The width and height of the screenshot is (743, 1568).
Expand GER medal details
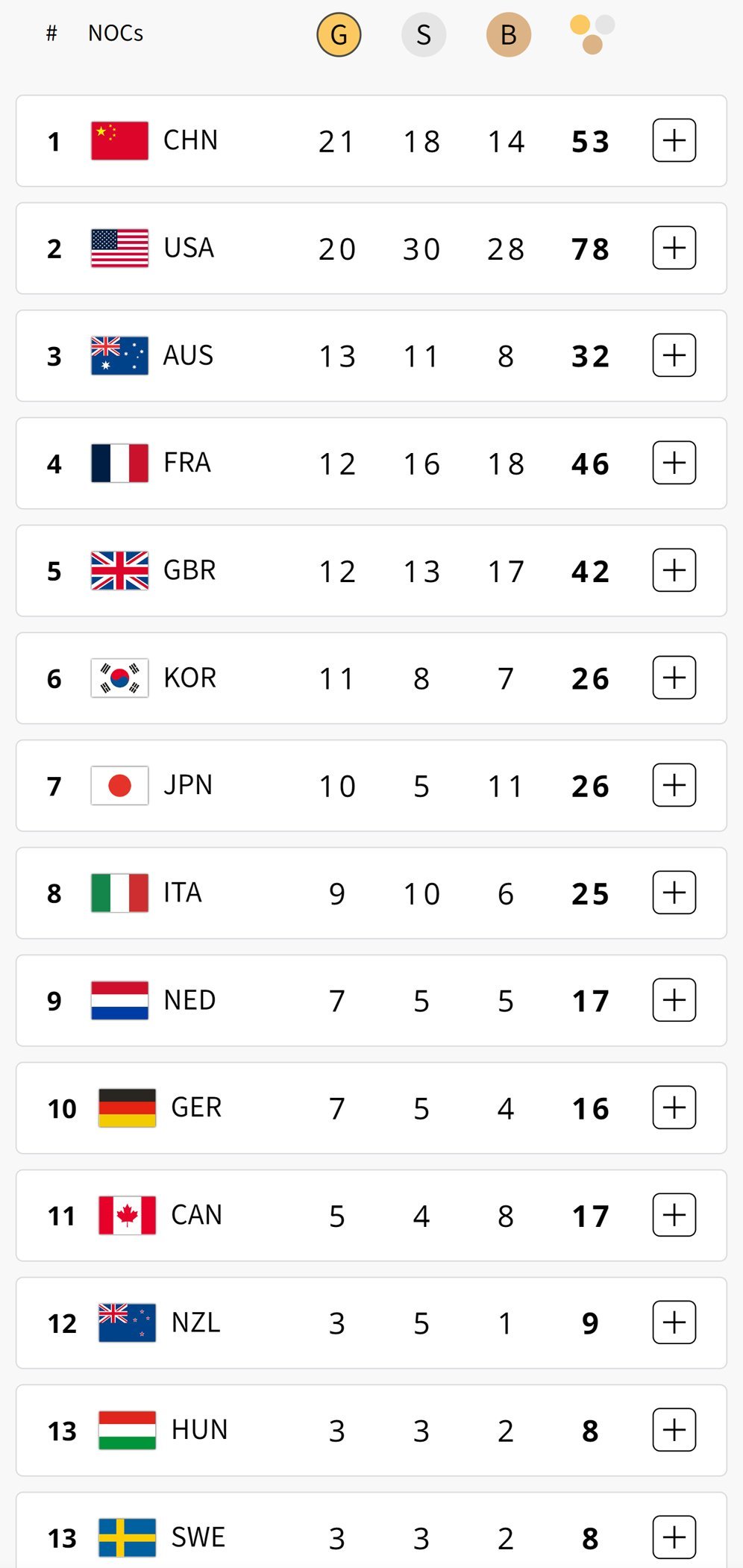click(x=674, y=1108)
